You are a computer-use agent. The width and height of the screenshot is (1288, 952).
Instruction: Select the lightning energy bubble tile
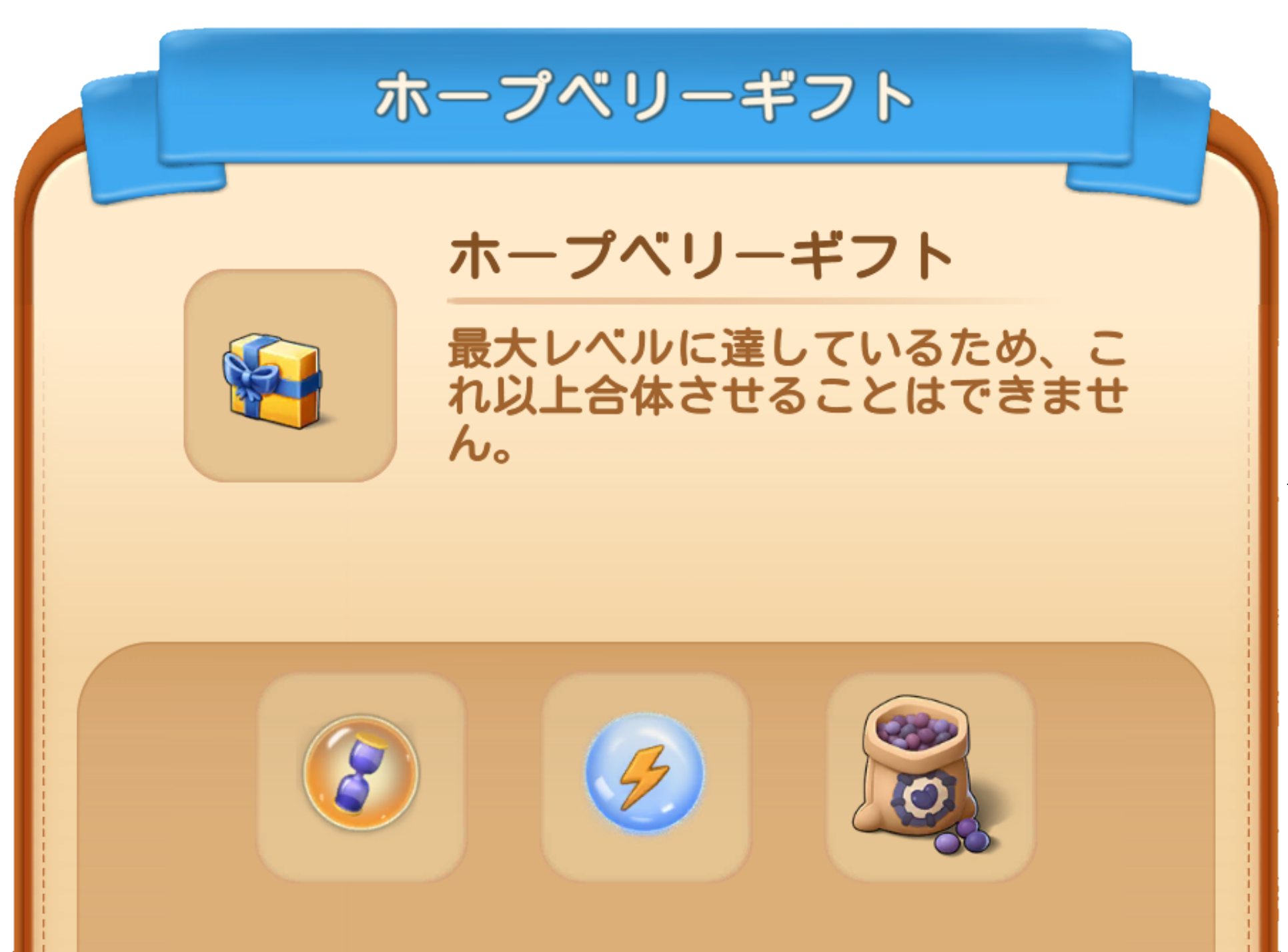tap(645, 776)
